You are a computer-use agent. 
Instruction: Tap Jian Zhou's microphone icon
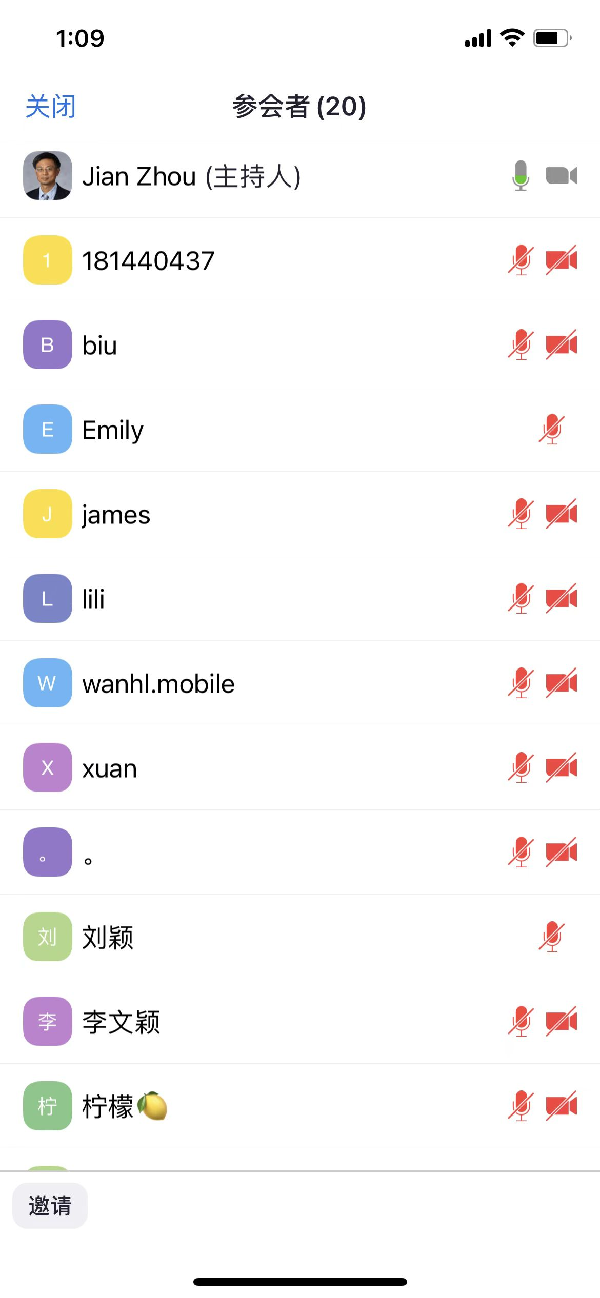(x=520, y=176)
